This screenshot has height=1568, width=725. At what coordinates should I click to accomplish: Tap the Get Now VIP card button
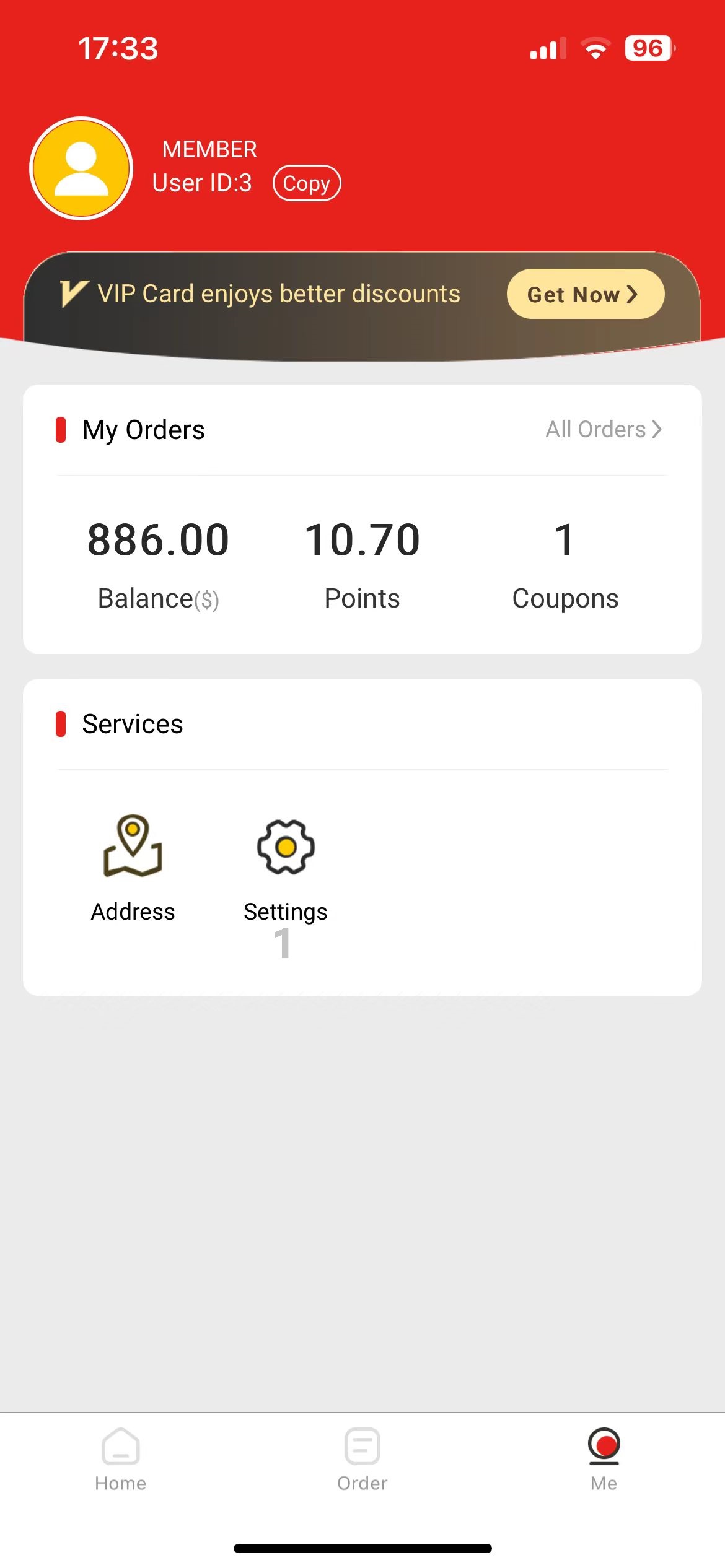point(586,294)
